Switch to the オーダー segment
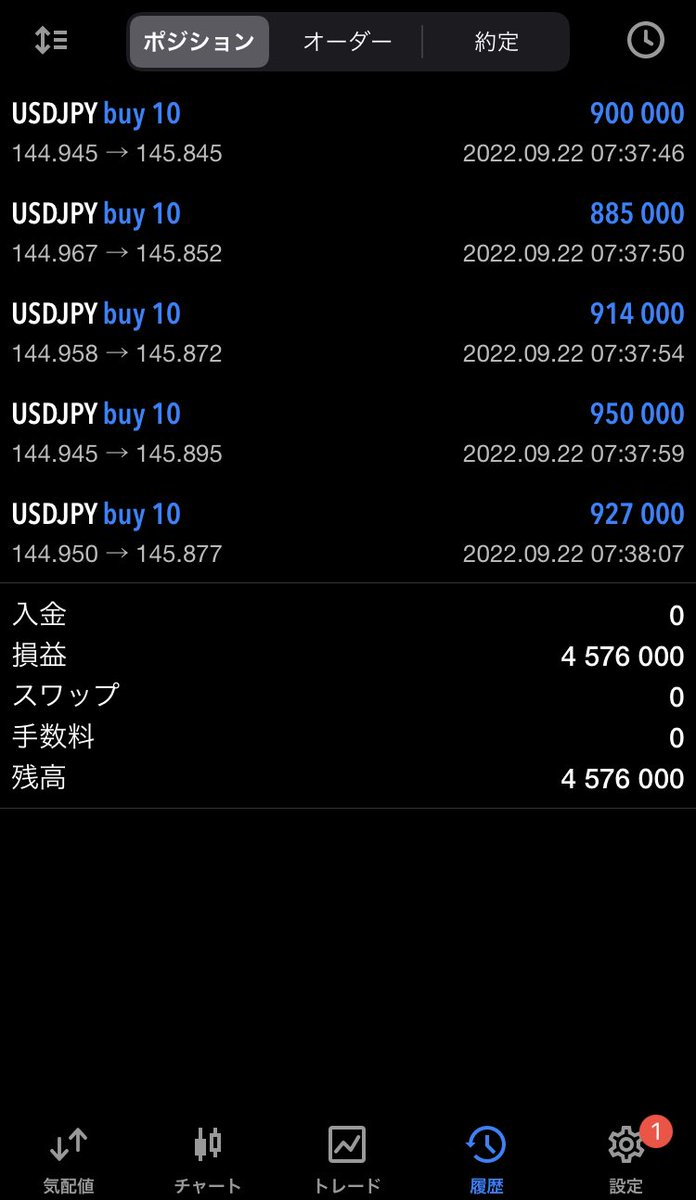Viewport: 696px width, 1200px height. (347, 41)
